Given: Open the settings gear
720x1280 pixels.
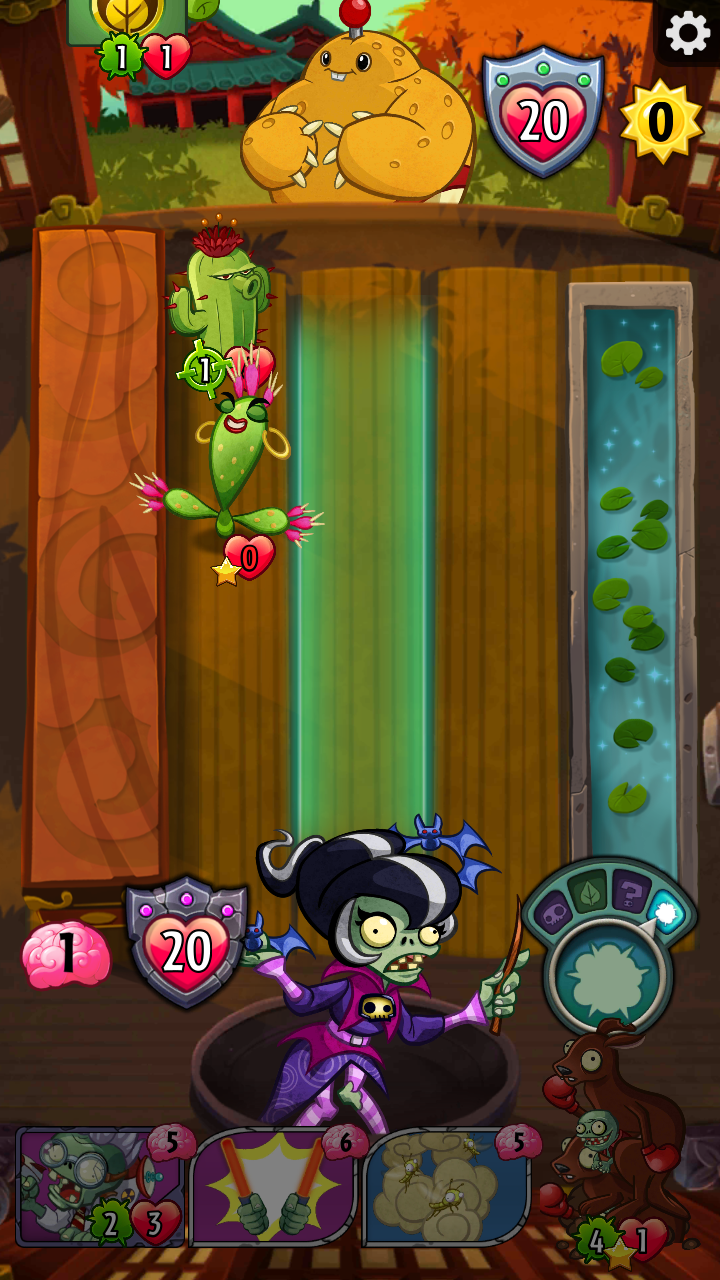Looking at the screenshot, I should (x=688, y=33).
